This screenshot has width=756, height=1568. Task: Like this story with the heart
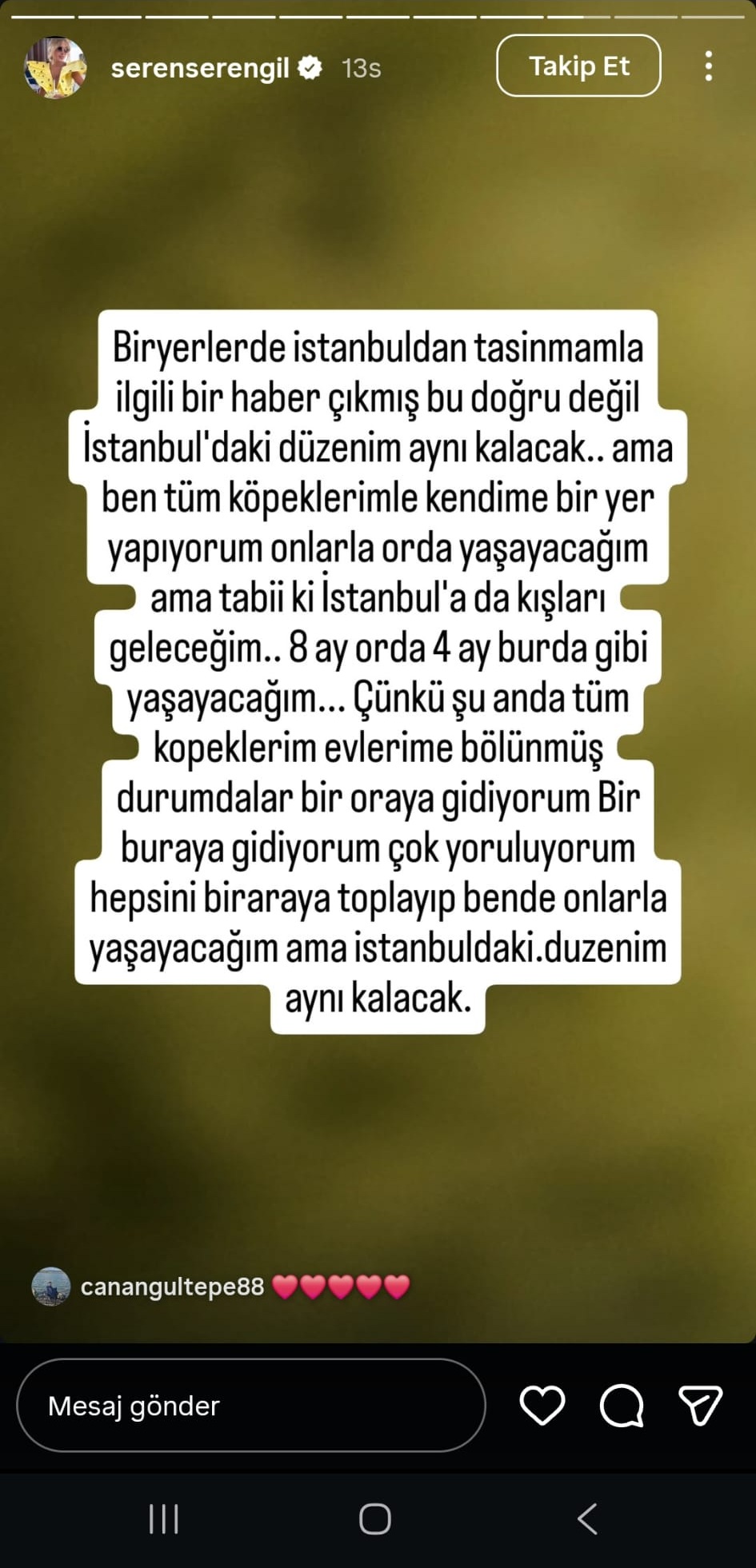pos(542,1406)
